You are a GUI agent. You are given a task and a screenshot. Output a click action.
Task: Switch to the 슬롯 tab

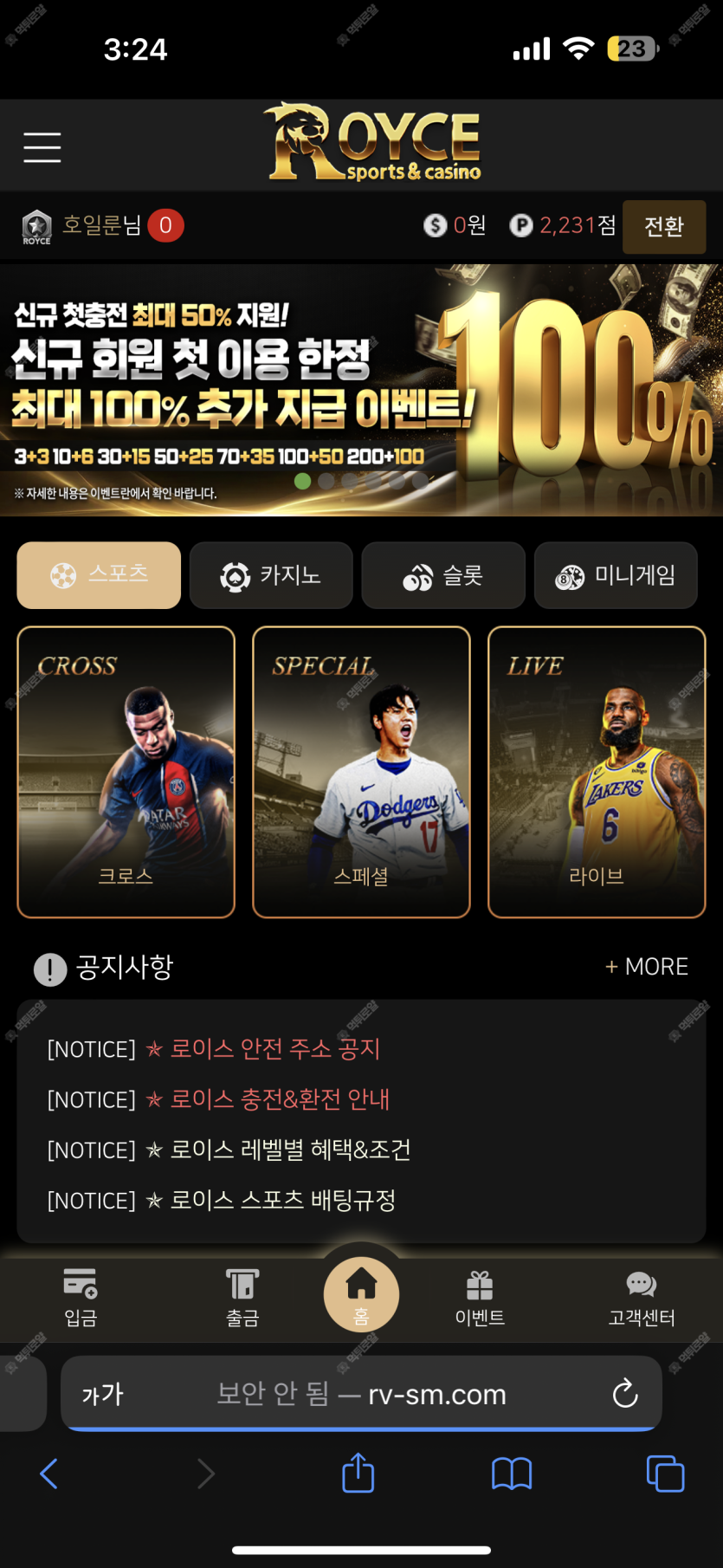pos(443,575)
